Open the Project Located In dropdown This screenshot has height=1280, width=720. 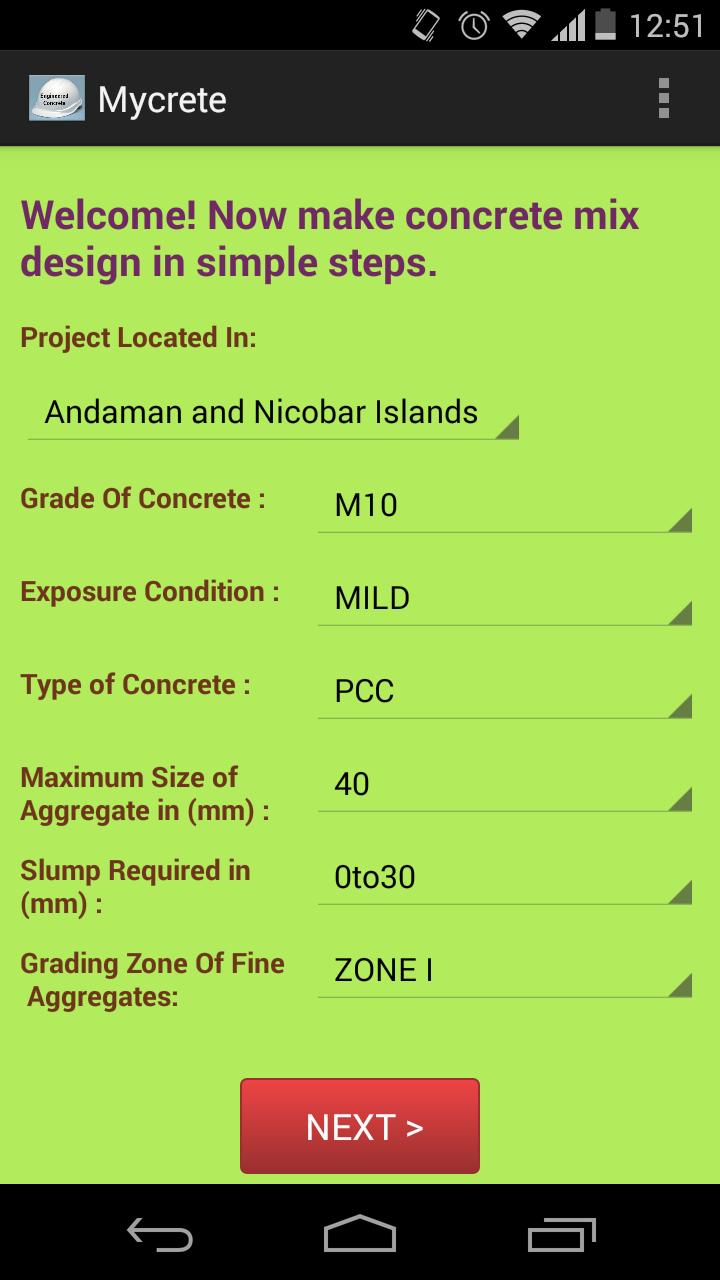pos(272,413)
